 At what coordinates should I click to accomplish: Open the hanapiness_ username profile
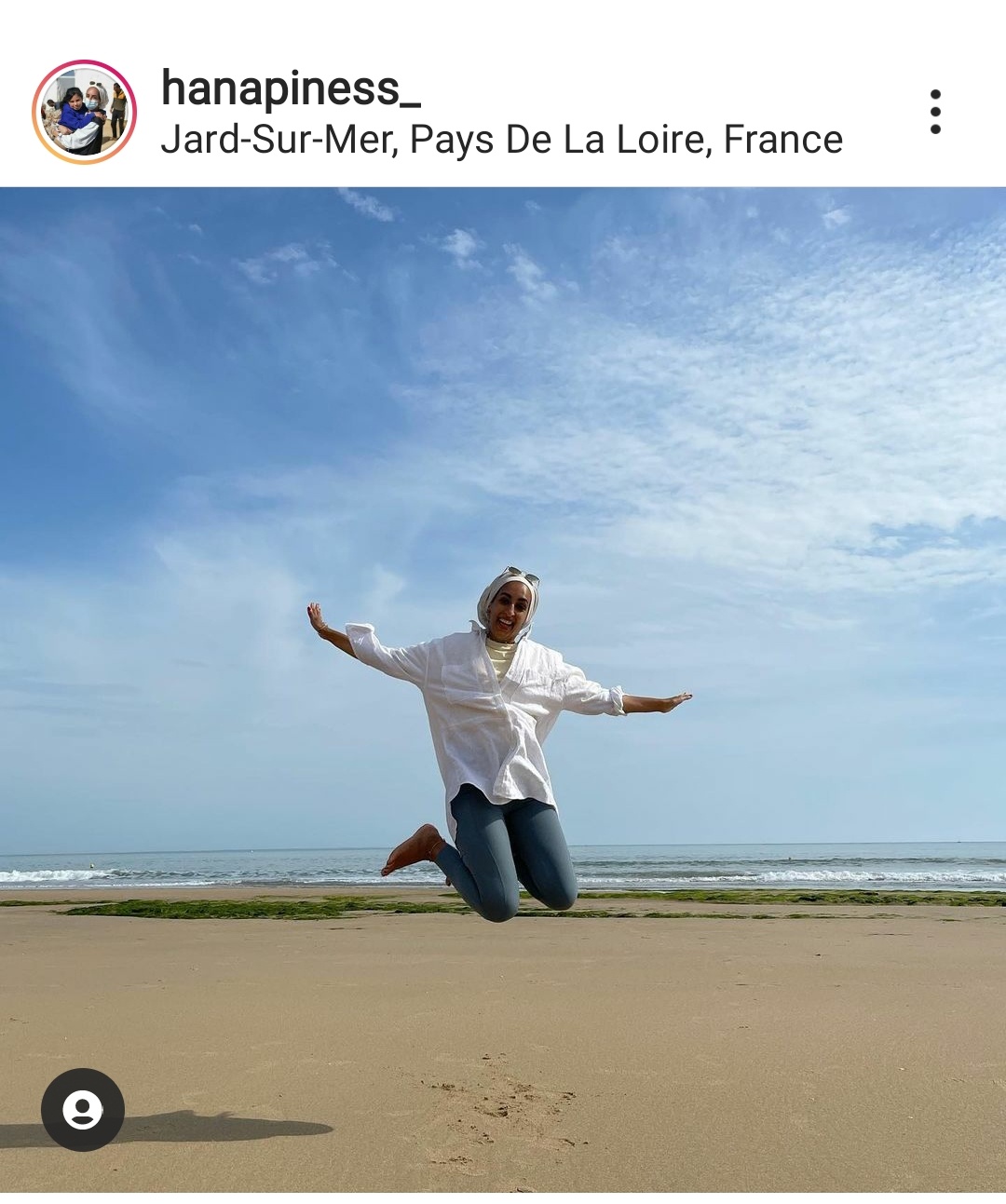pos(291,89)
